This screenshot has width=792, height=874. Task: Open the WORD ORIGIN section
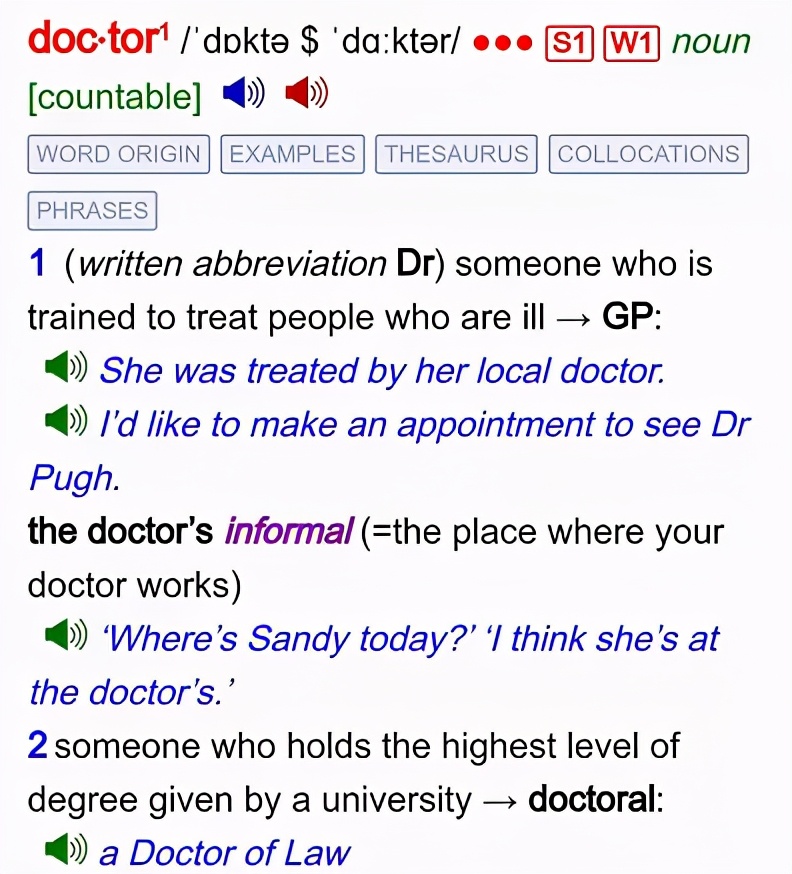coord(118,154)
